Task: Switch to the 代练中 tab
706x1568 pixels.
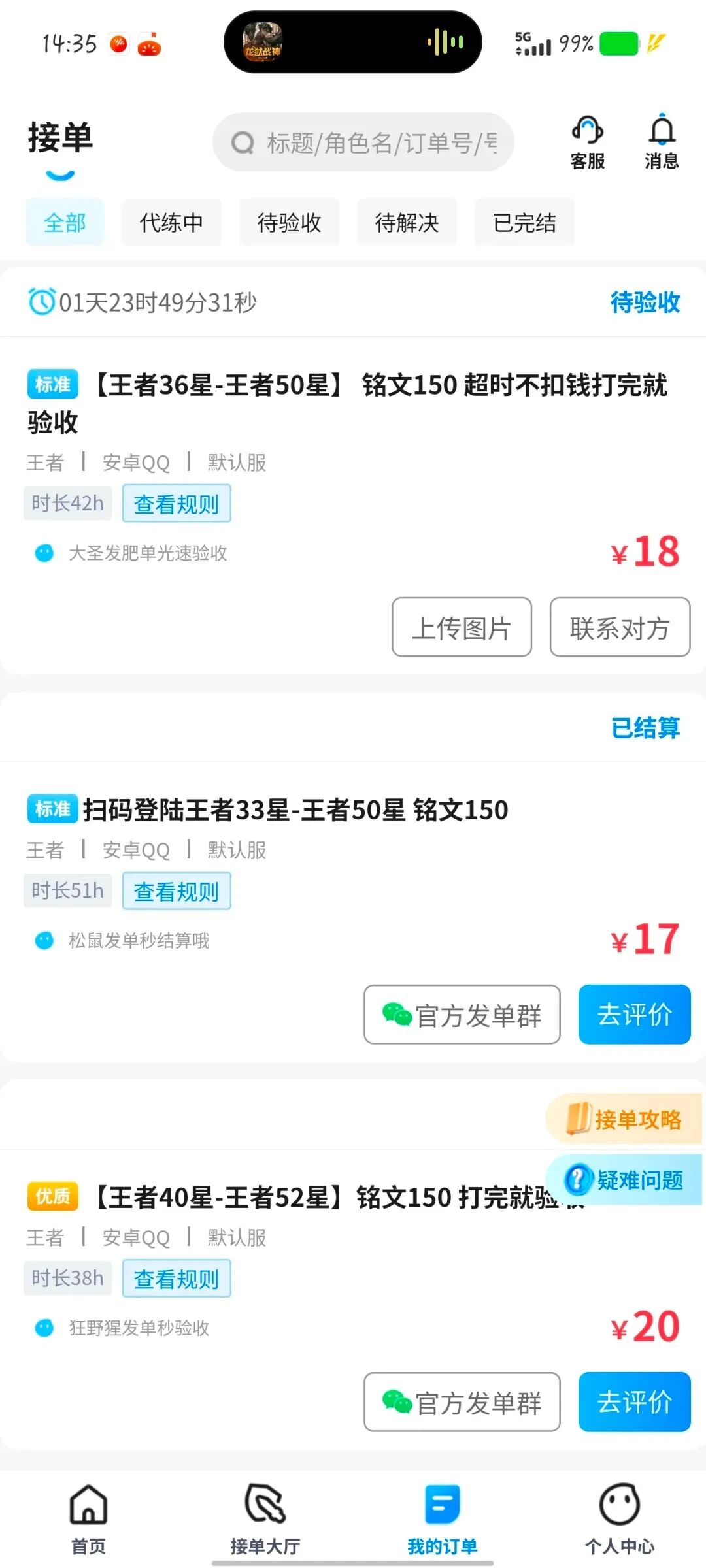Action: tap(171, 223)
